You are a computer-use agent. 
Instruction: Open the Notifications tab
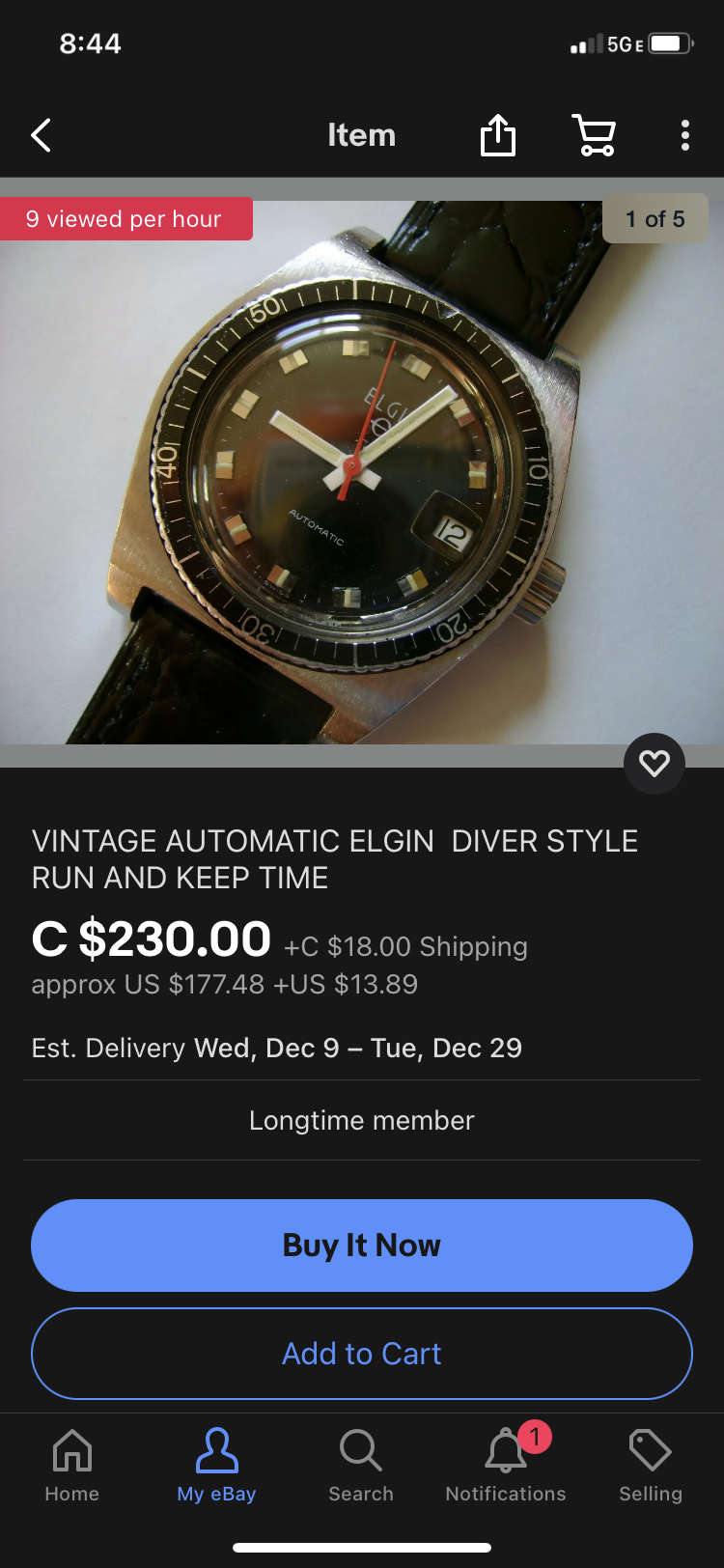[506, 1466]
